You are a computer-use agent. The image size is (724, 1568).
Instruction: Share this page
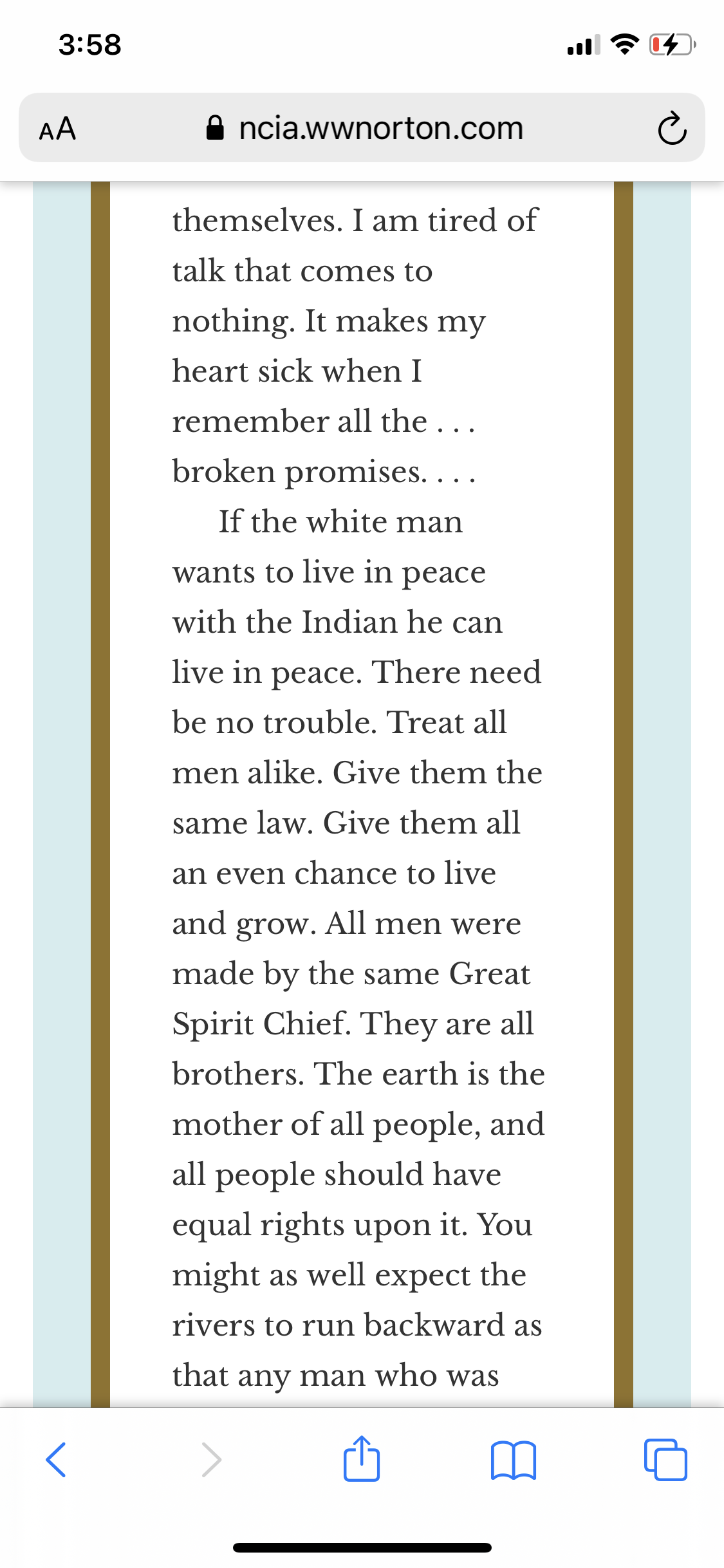(x=362, y=1459)
